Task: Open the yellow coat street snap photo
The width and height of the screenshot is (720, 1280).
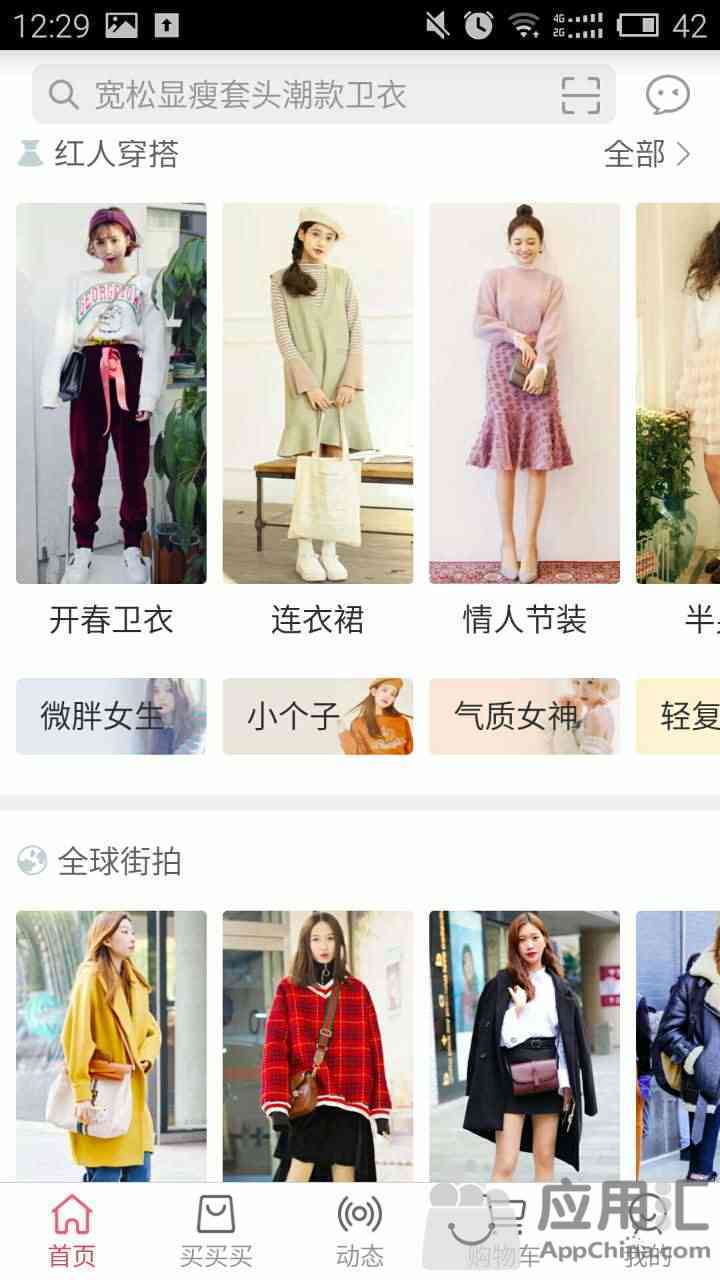Action: [x=111, y=1046]
